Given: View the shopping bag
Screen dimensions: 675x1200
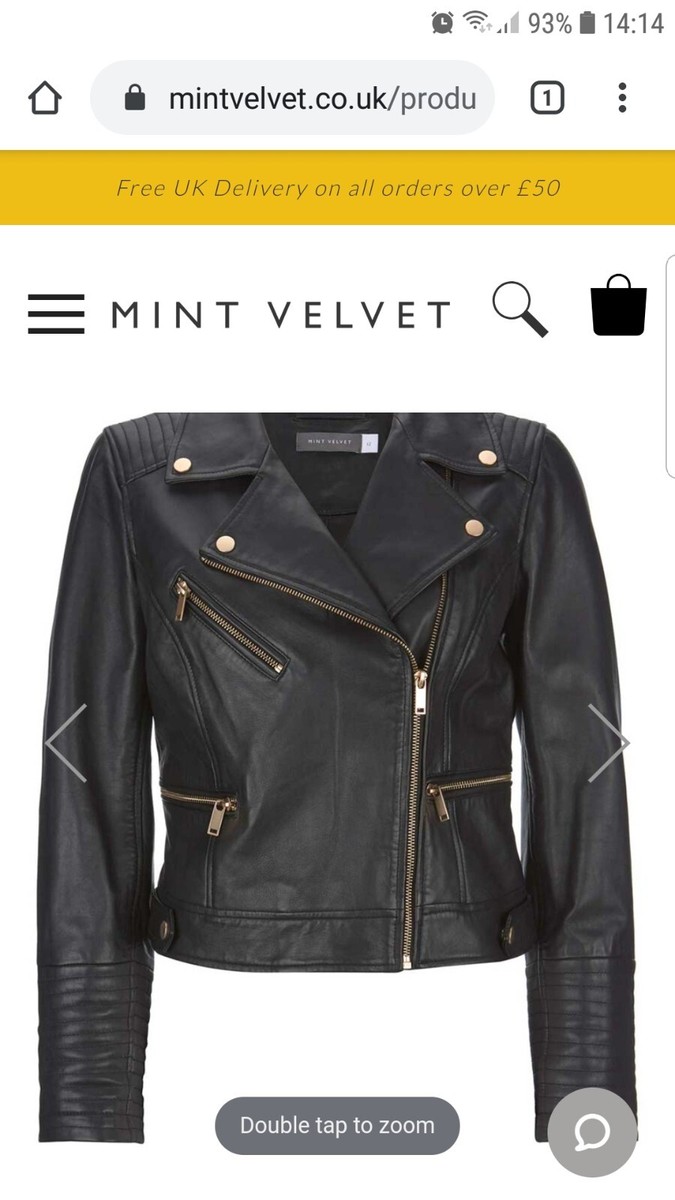Looking at the screenshot, I should tap(619, 306).
